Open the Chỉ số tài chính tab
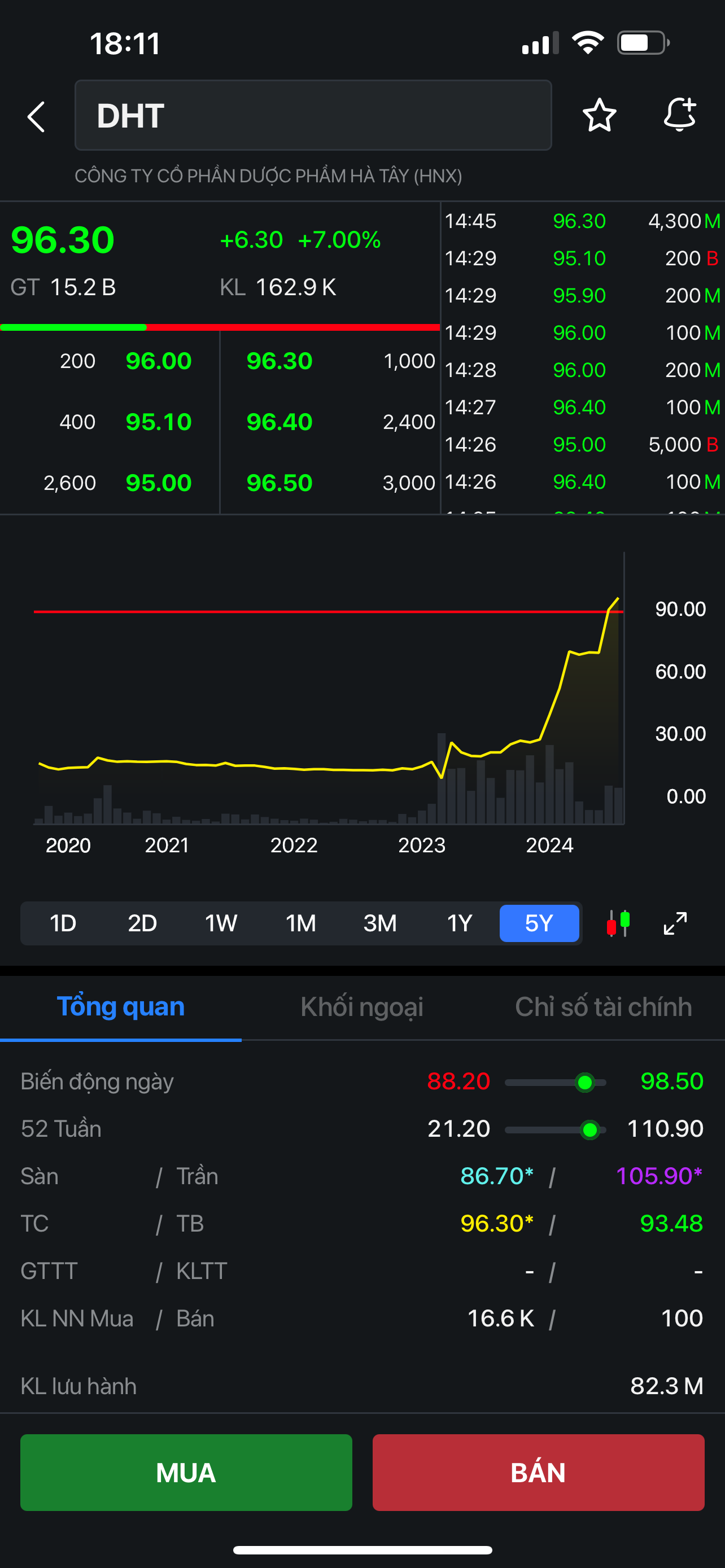 pyautogui.click(x=603, y=1007)
